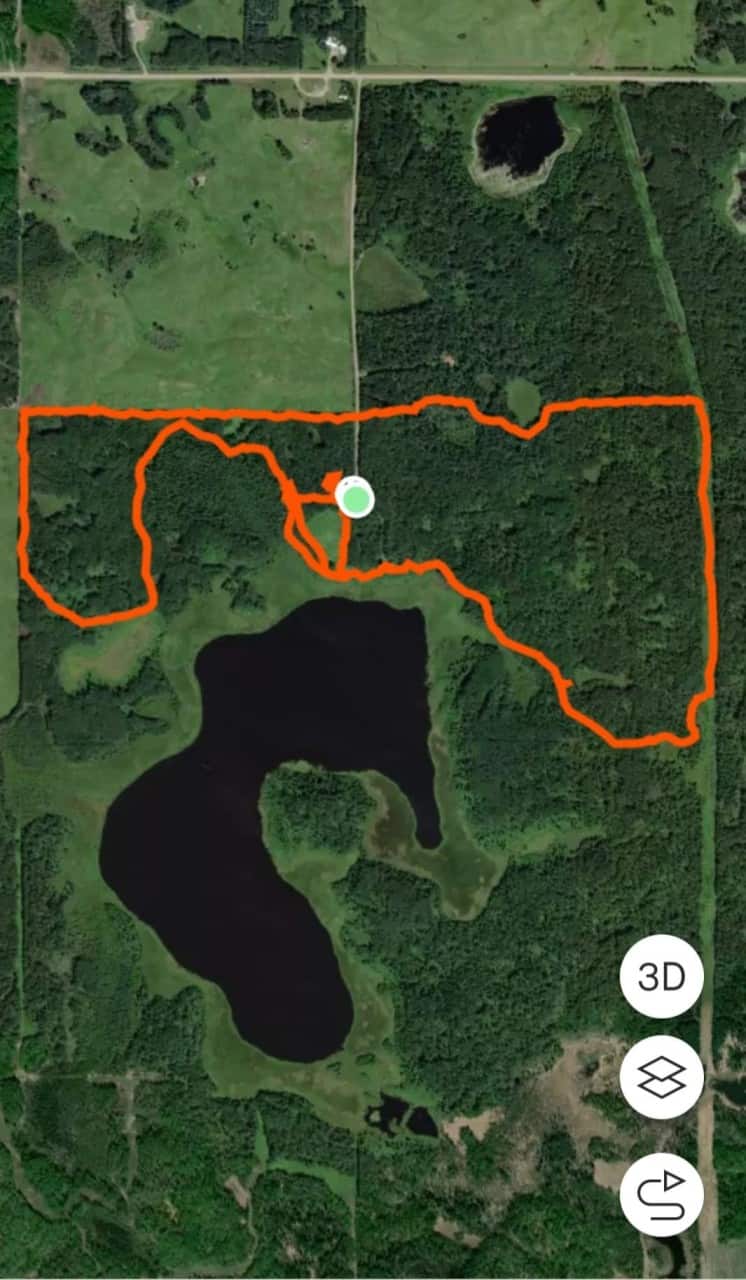The height and width of the screenshot is (1280, 746).
Task: Open the map layers selector
Action: pos(661,1077)
